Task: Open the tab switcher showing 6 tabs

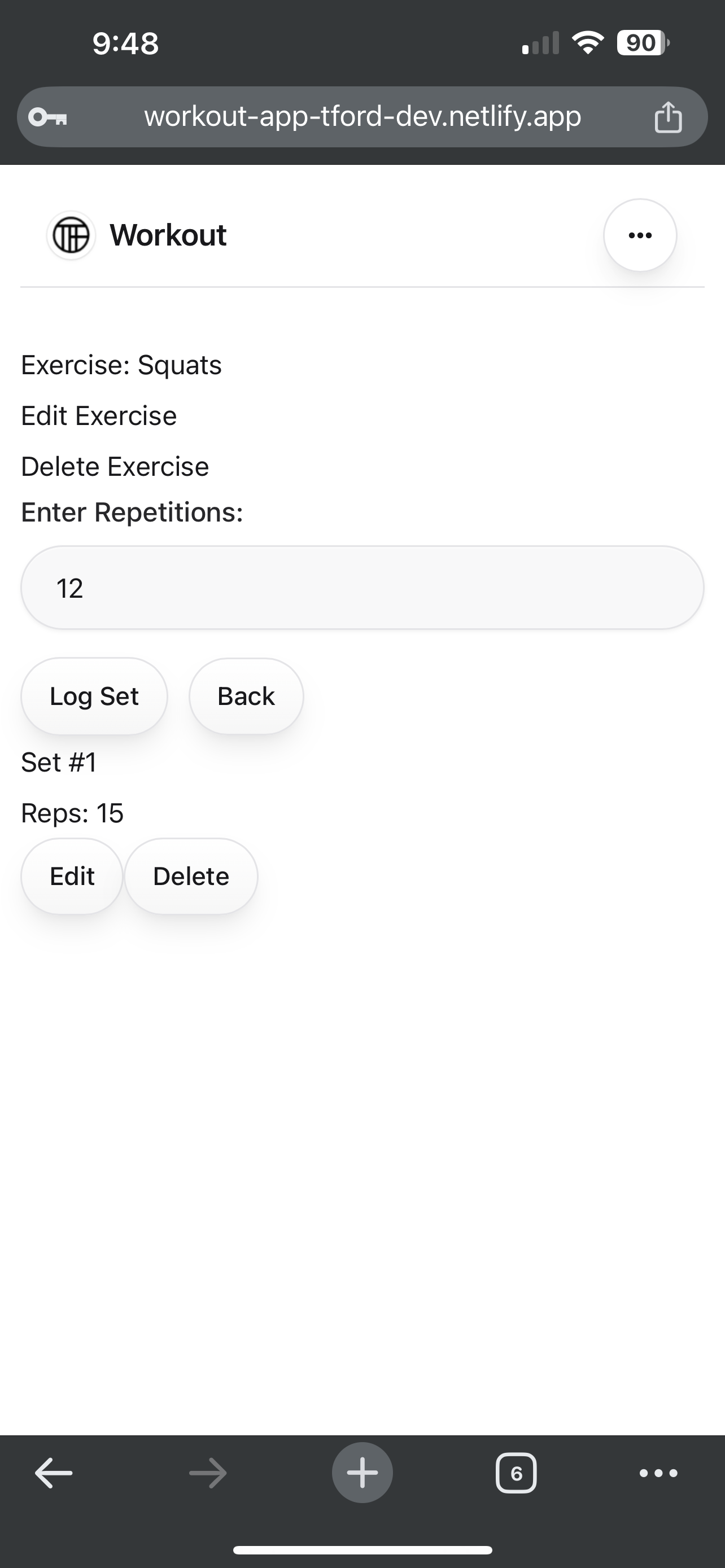Action: [x=517, y=1473]
